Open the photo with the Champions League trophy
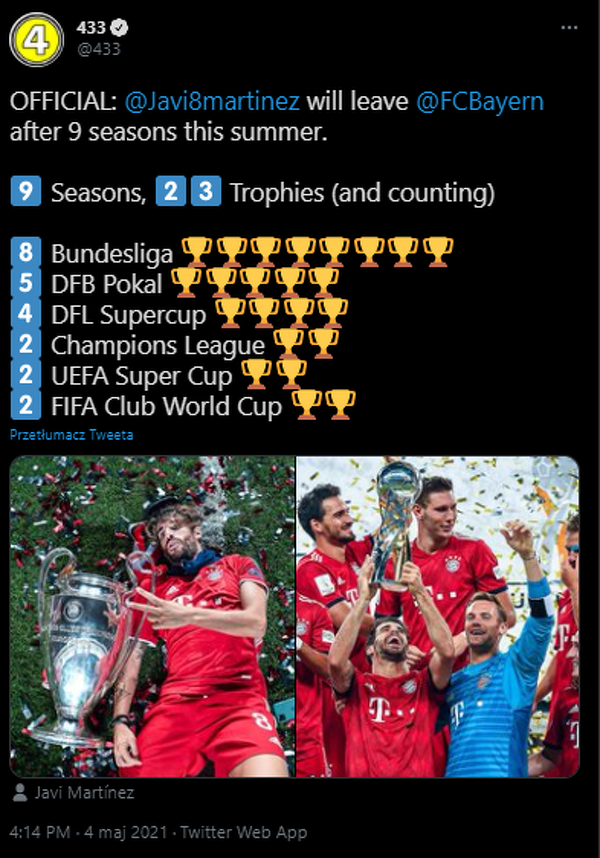This screenshot has width=600, height=858. [153, 617]
